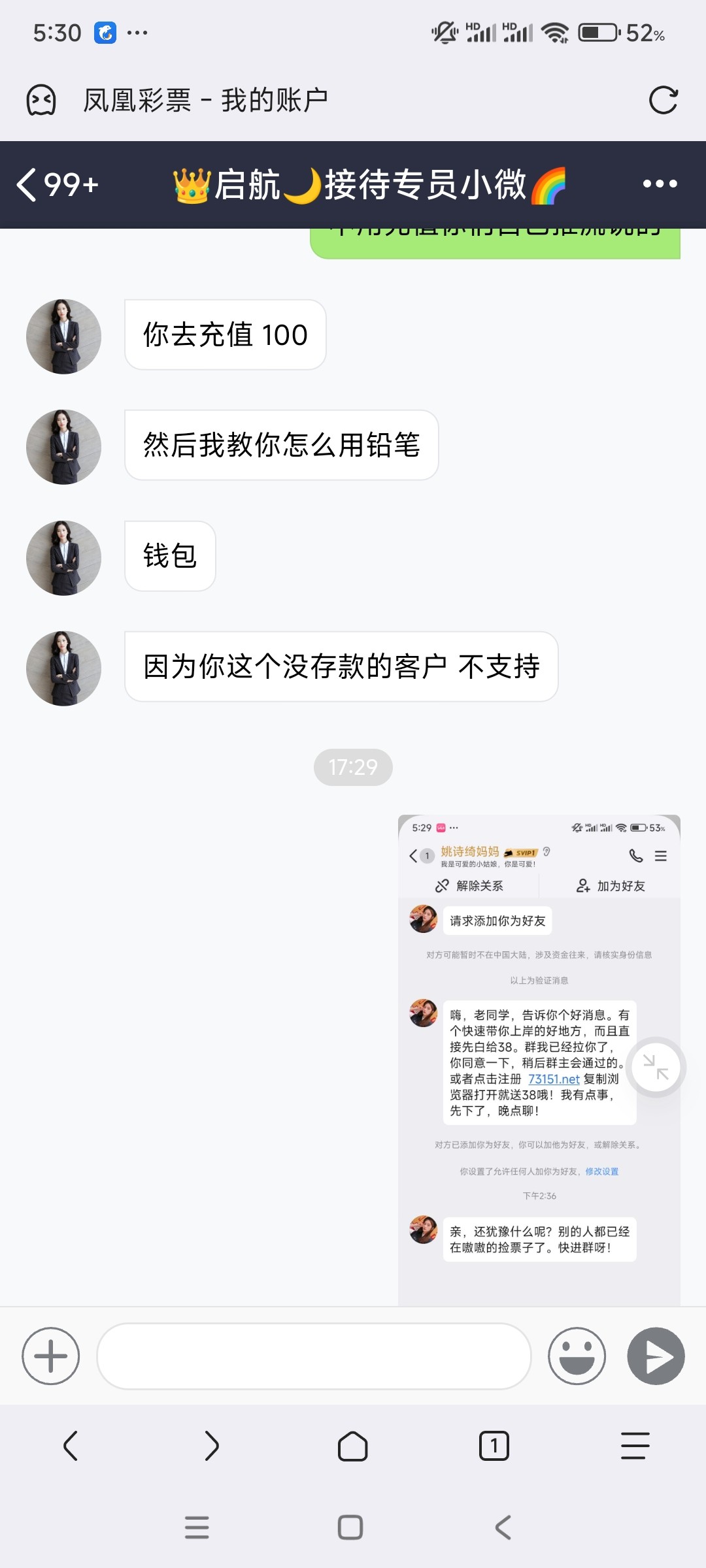
Task: Open the browser tabs switcher
Action: coord(494,1446)
